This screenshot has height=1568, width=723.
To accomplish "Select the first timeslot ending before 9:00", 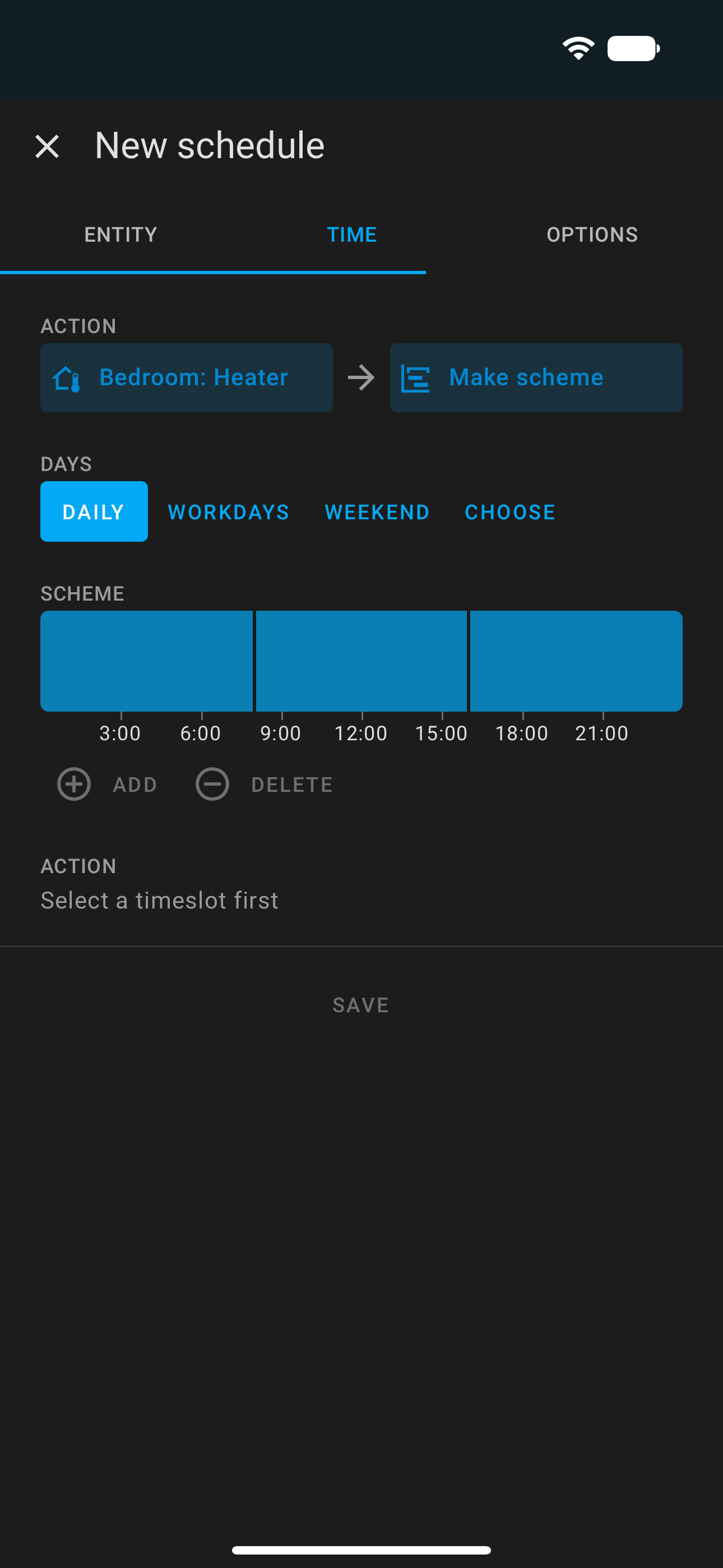I will click(x=146, y=661).
